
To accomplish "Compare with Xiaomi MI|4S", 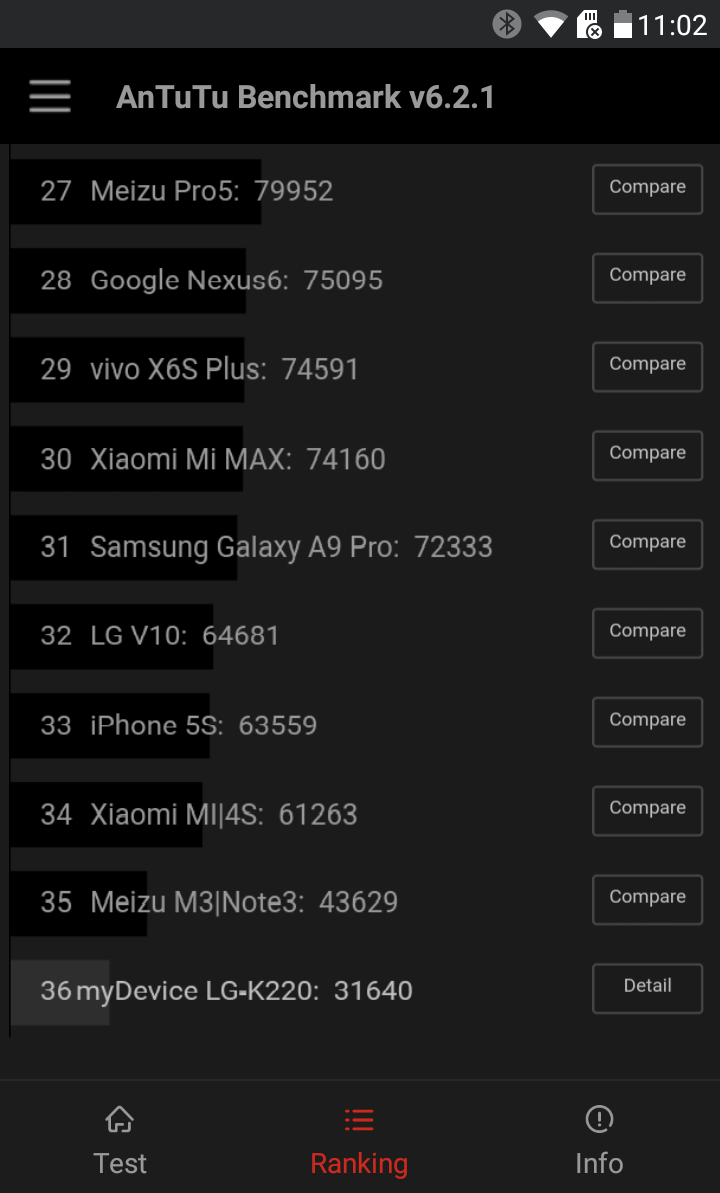I will 647,810.
